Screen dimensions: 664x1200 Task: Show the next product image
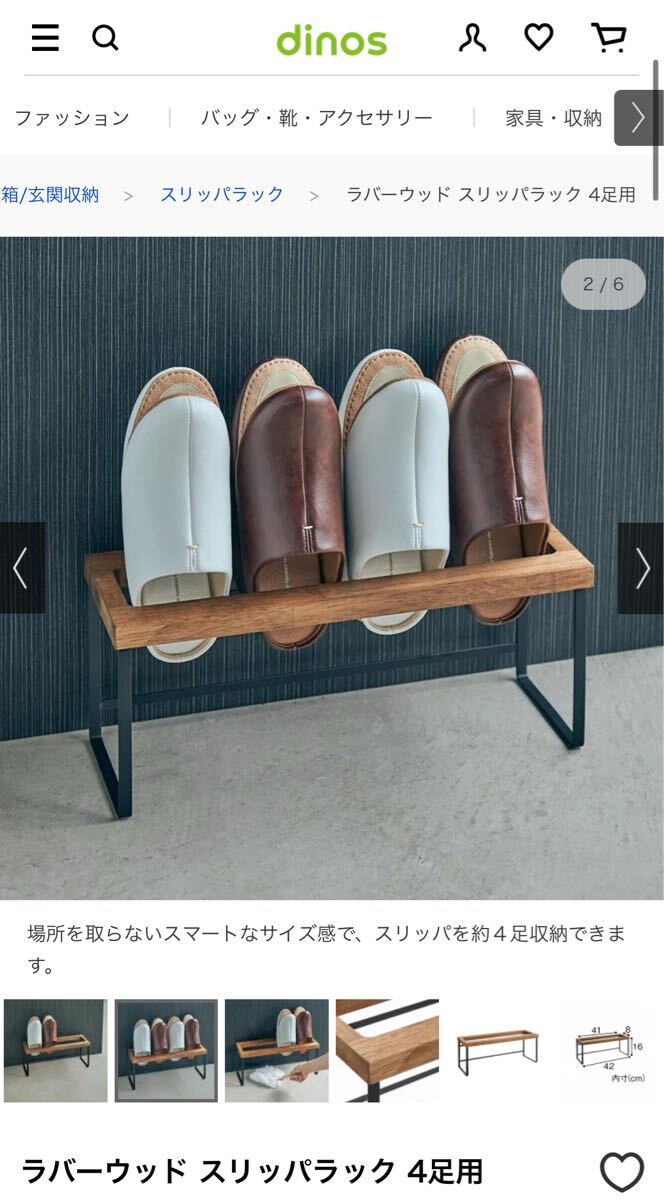coord(641,568)
